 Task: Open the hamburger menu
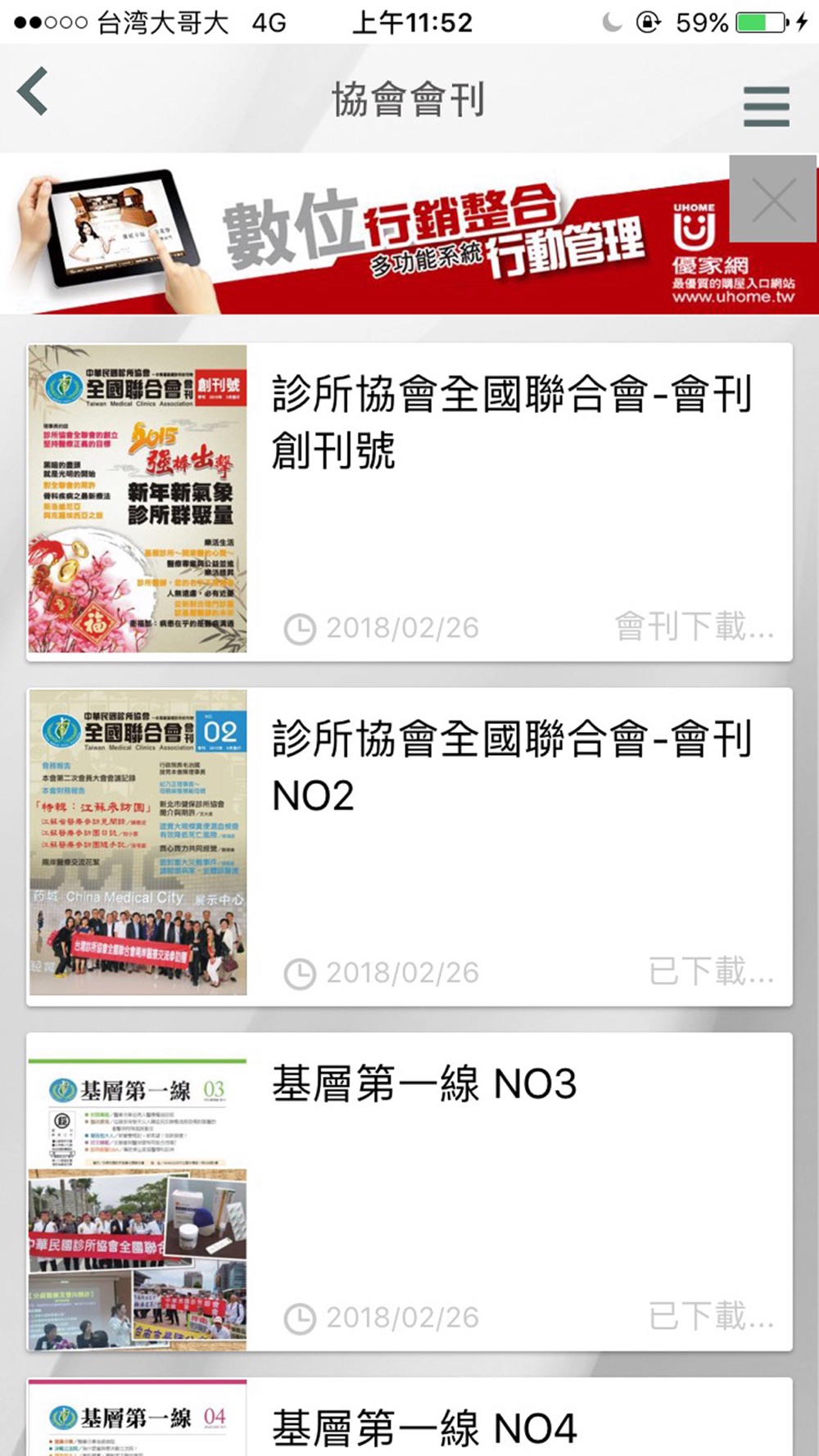pos(766,106)
